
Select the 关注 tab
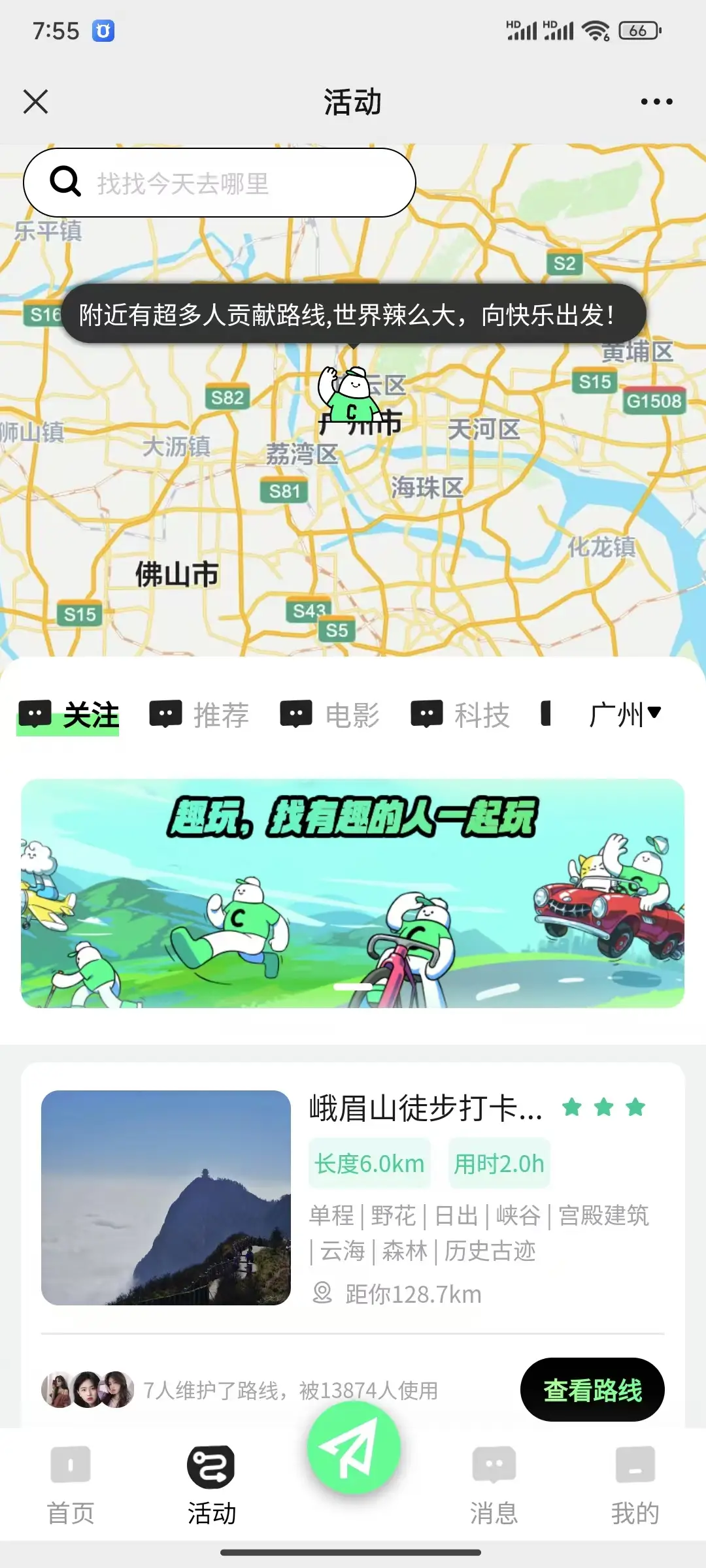click(x=69, y=714)
